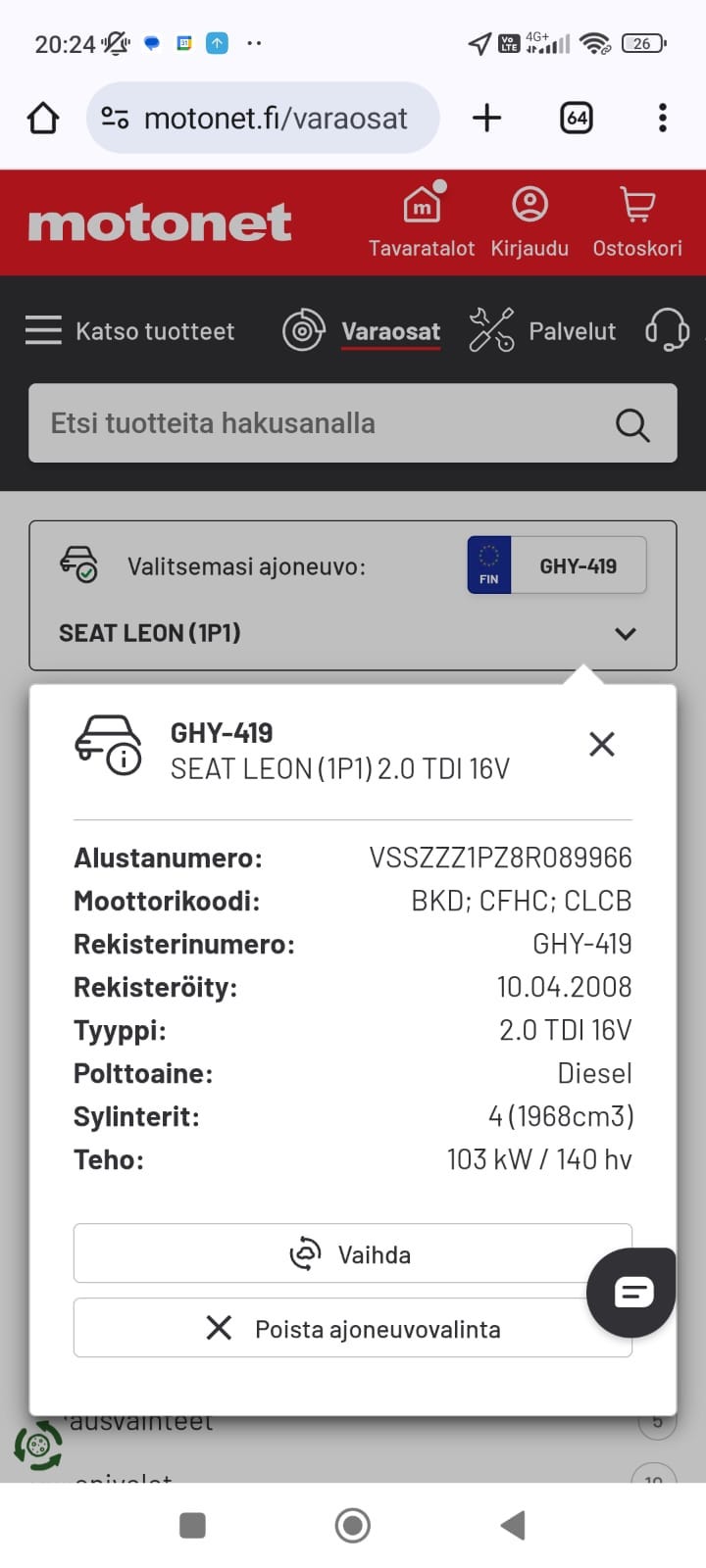Switch to the Palvelut section
Screen dimensions: 706x1568
(542, 331)
